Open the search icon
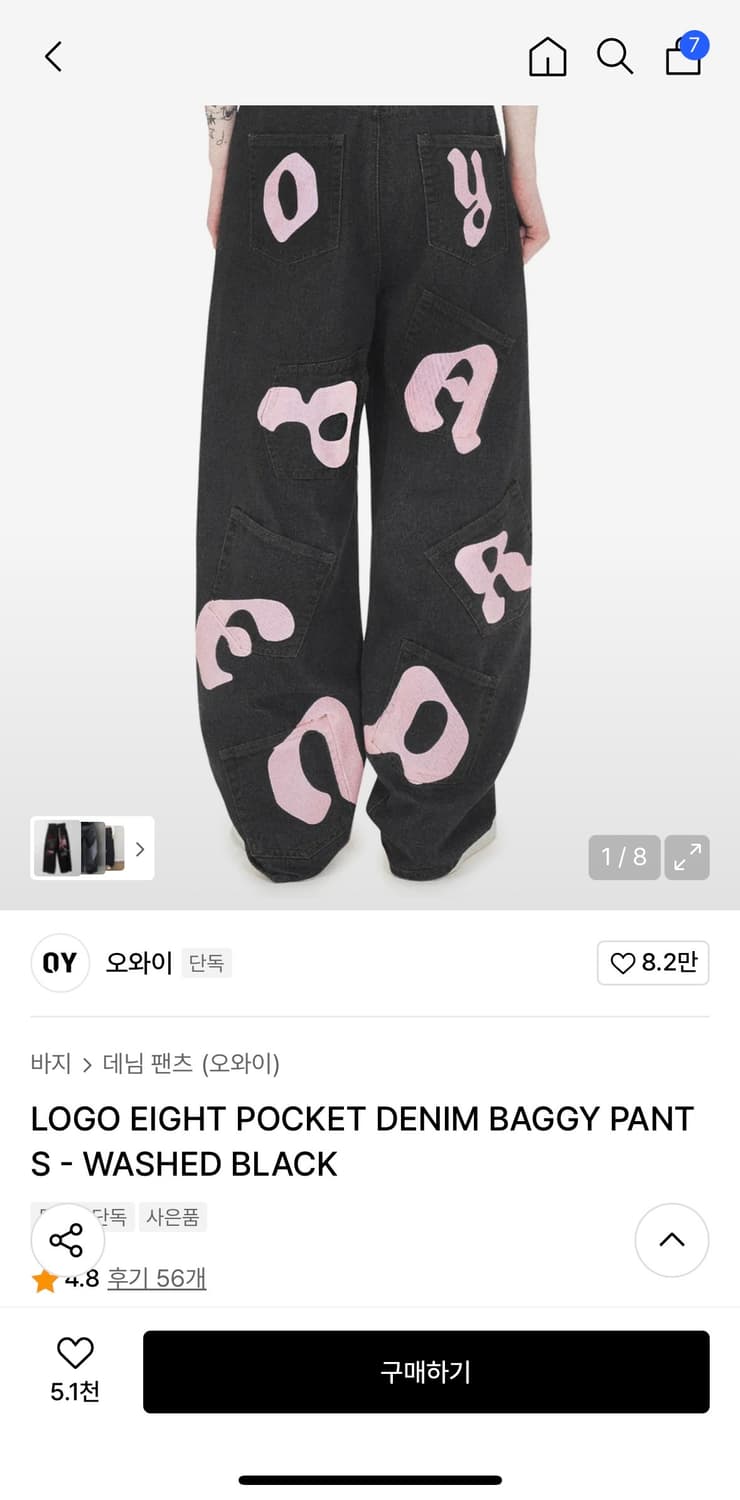 pyautogui.click(x=615, y=57)
